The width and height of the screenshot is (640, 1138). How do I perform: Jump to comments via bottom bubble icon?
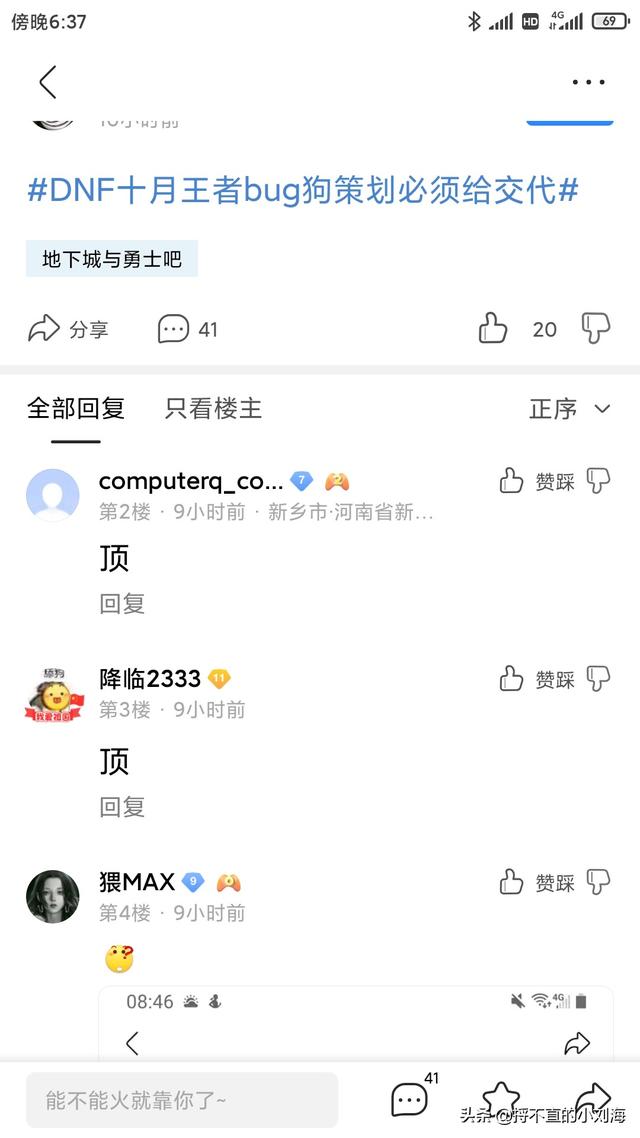[409, 1099]
